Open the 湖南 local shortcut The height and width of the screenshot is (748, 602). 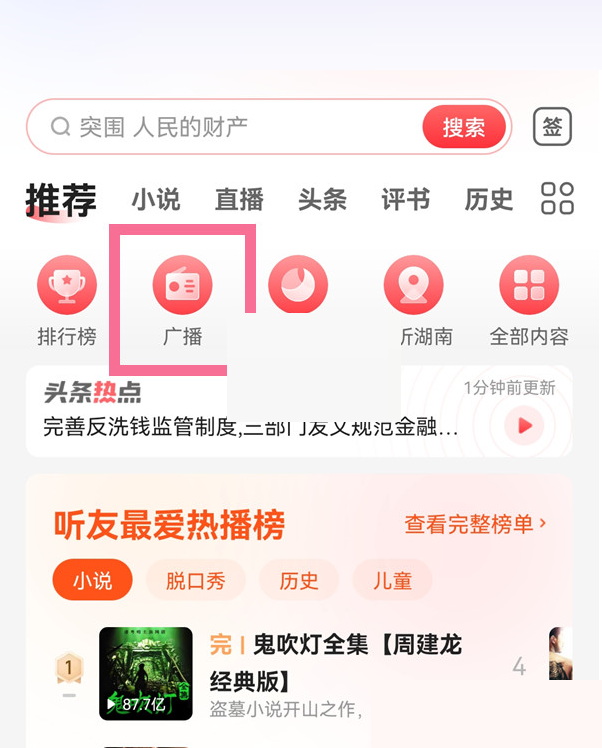(x=414, y=300)
